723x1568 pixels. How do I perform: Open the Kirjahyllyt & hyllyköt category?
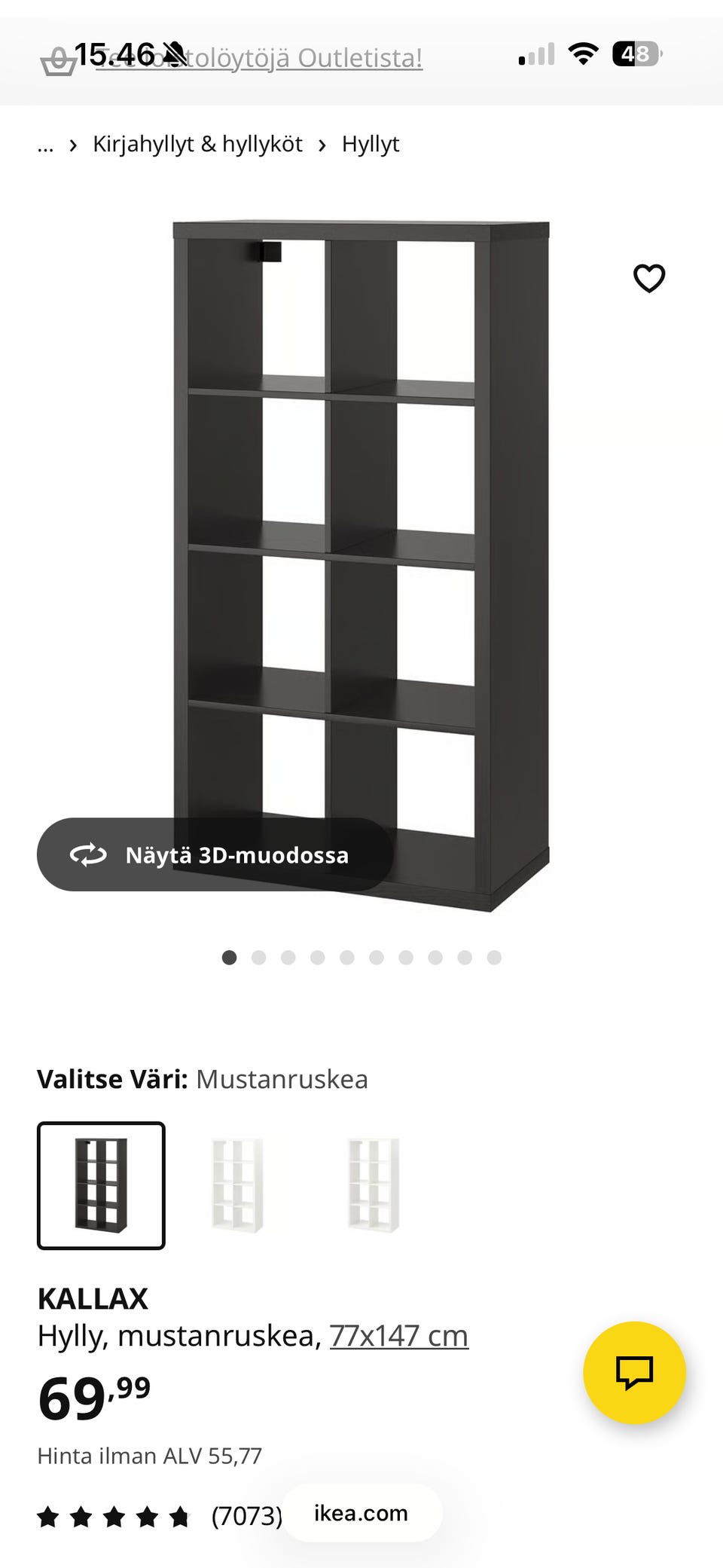[x=198, y=144]
